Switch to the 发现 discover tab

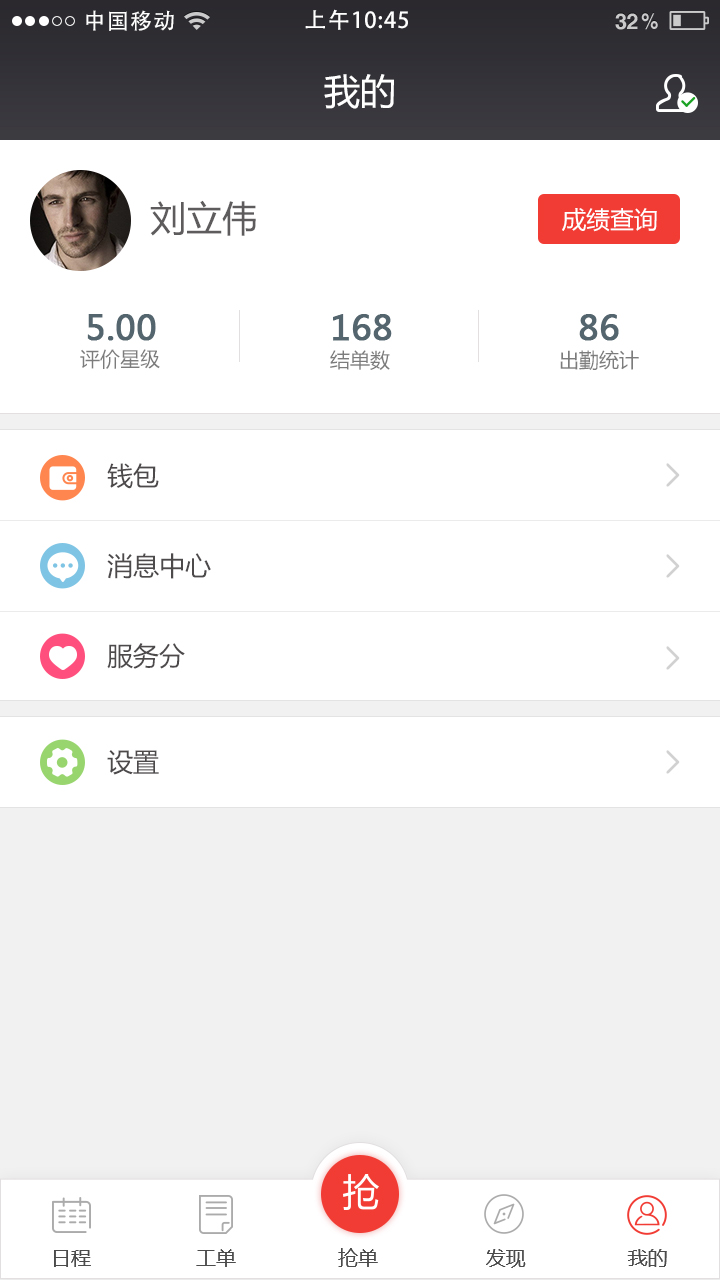(x=504, y=1230)
